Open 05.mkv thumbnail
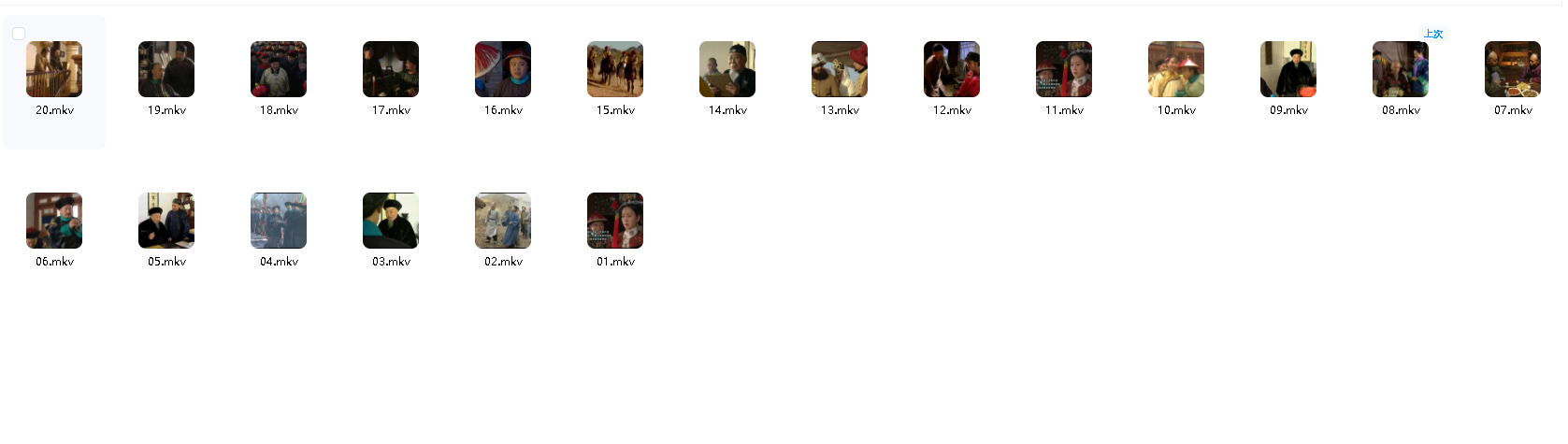This screenshot has width=1568, height=444. point(166,221)
